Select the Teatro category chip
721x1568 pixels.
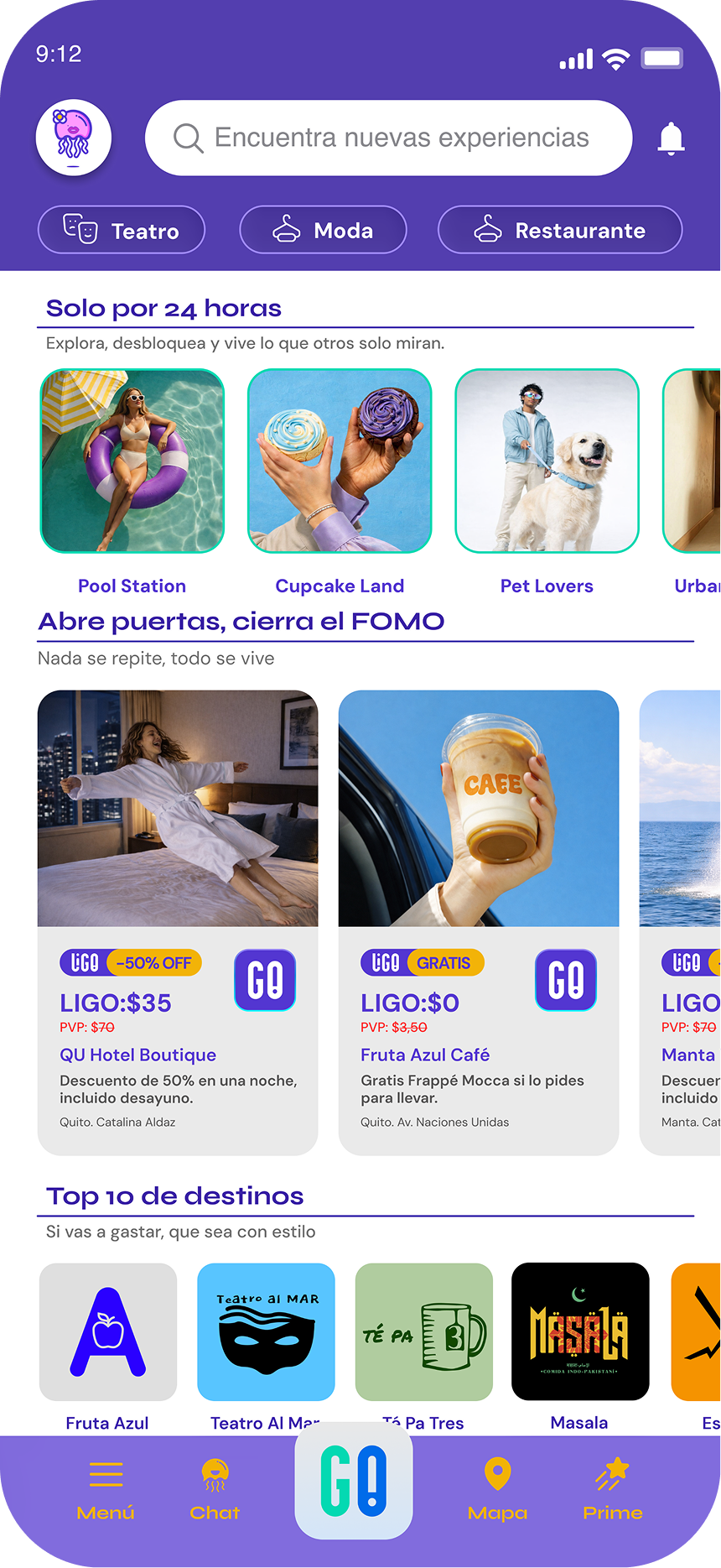122,230
